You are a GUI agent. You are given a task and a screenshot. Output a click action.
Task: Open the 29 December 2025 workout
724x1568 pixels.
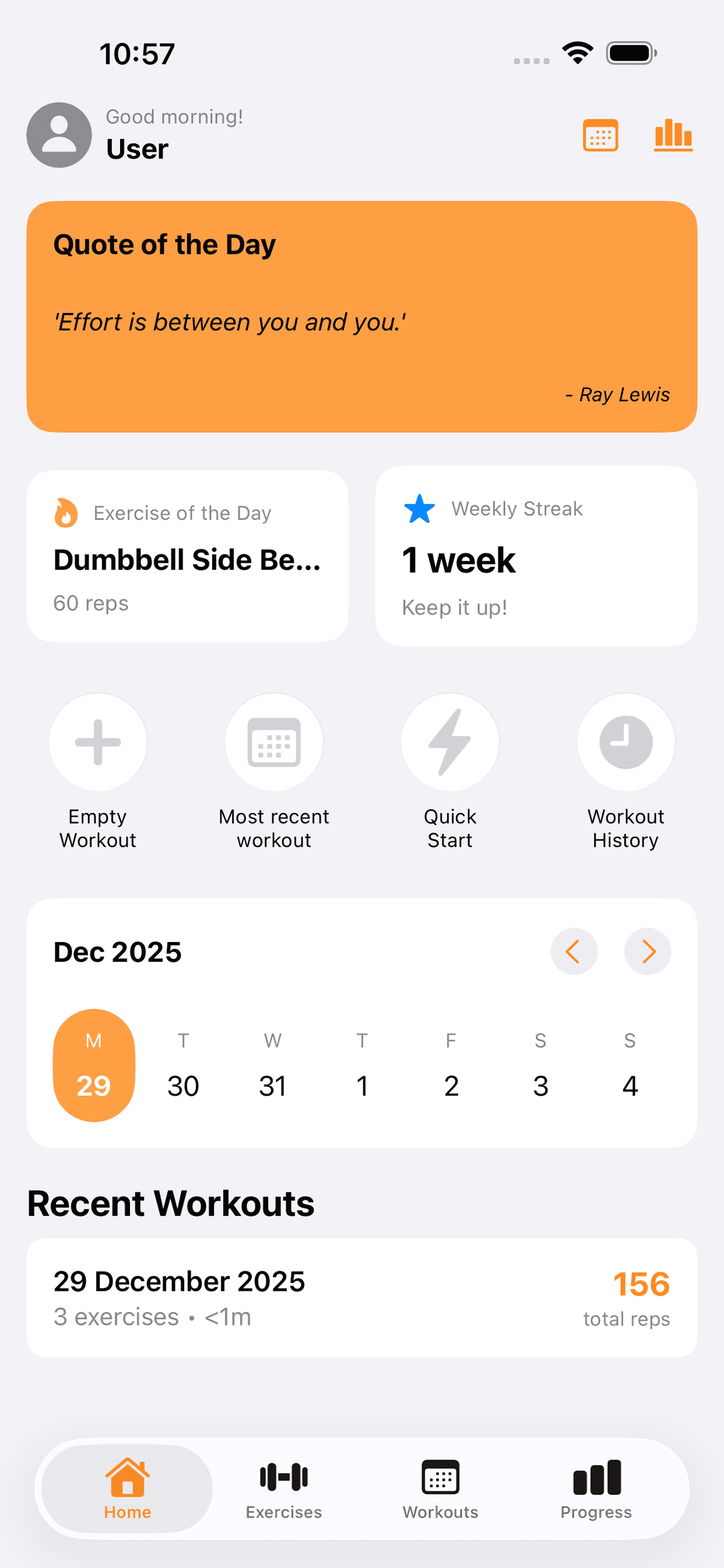361,1297
